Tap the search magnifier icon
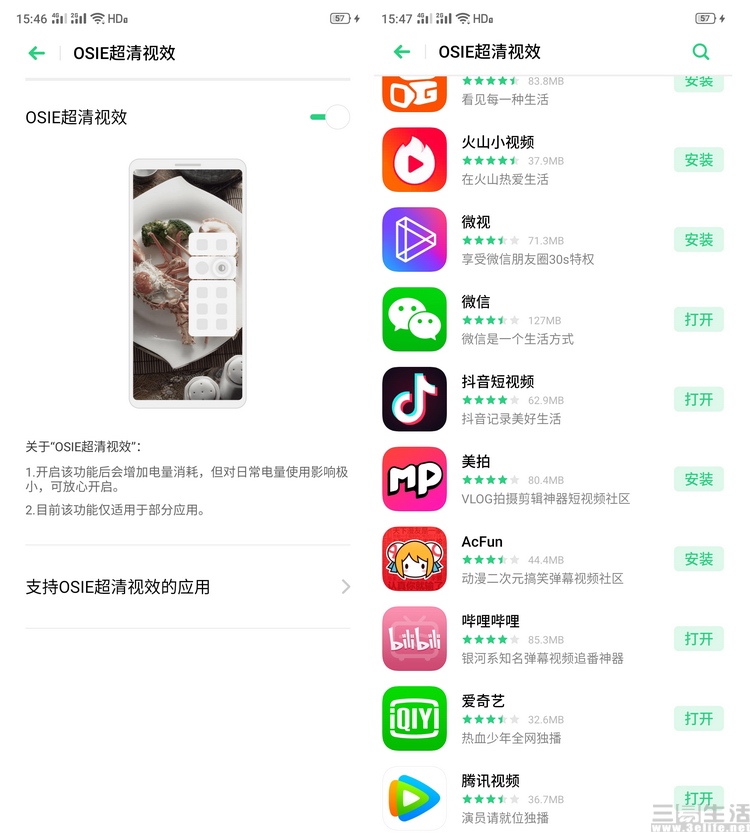Screen dimensions: 750x833 point(701,52)
